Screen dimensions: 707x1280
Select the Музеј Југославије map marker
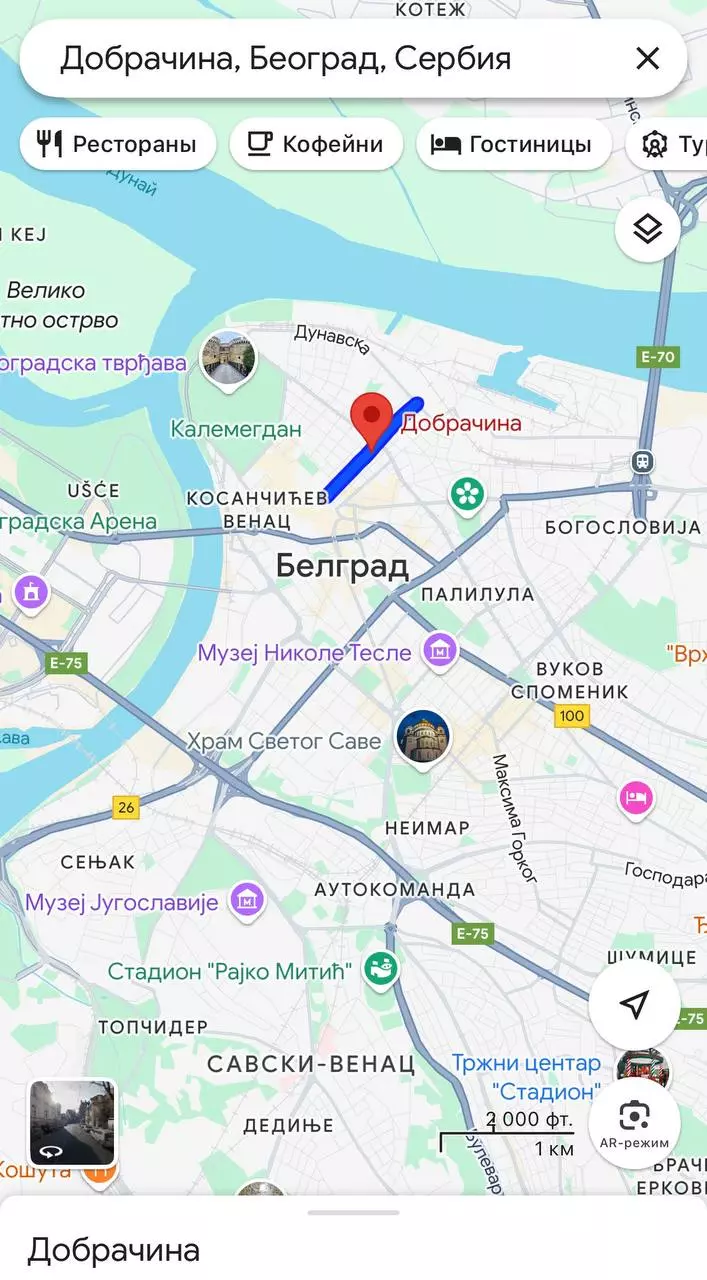[x=247, y=902]
